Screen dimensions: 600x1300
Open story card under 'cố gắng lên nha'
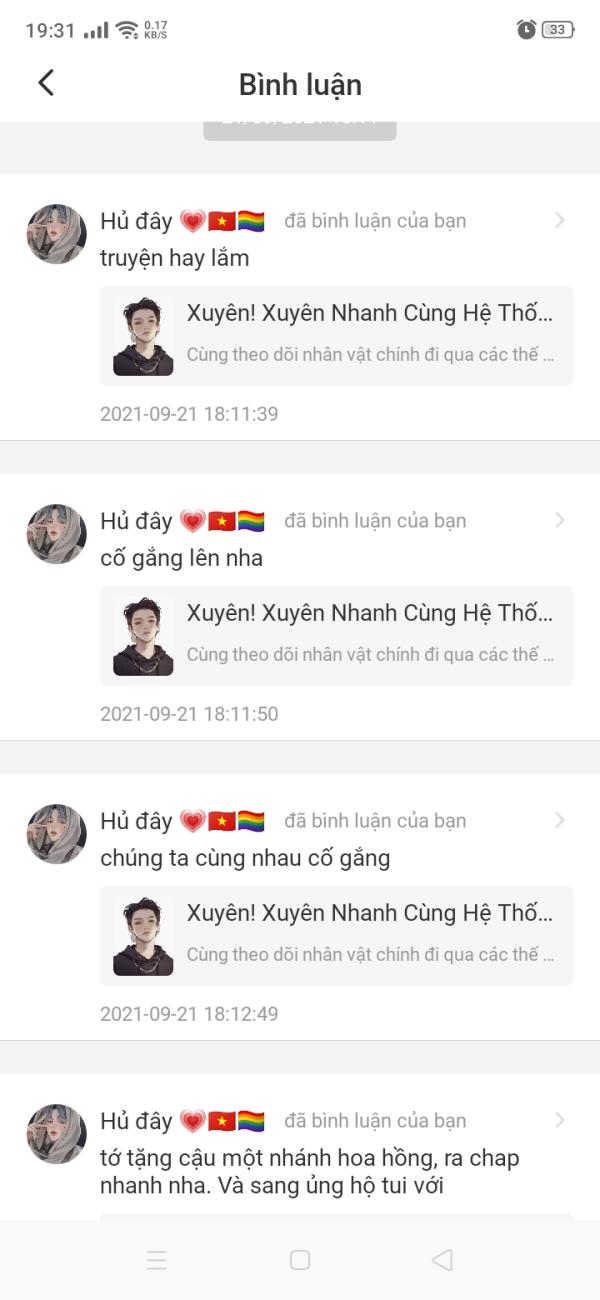336,636
